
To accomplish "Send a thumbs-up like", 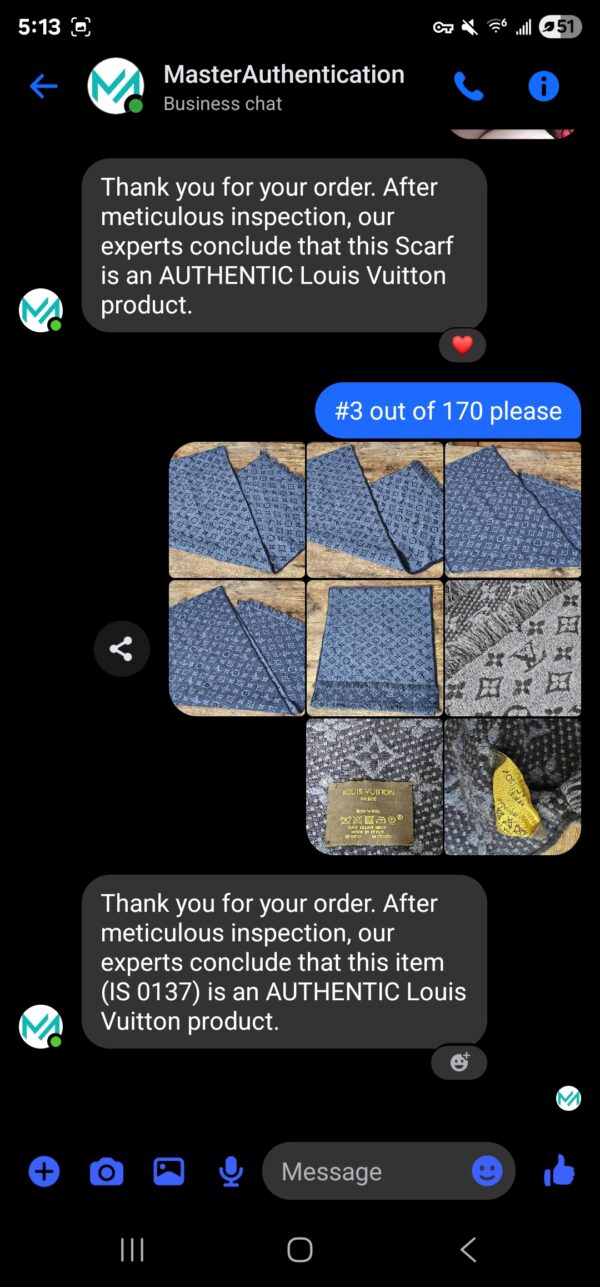I will click(559, 1171).
